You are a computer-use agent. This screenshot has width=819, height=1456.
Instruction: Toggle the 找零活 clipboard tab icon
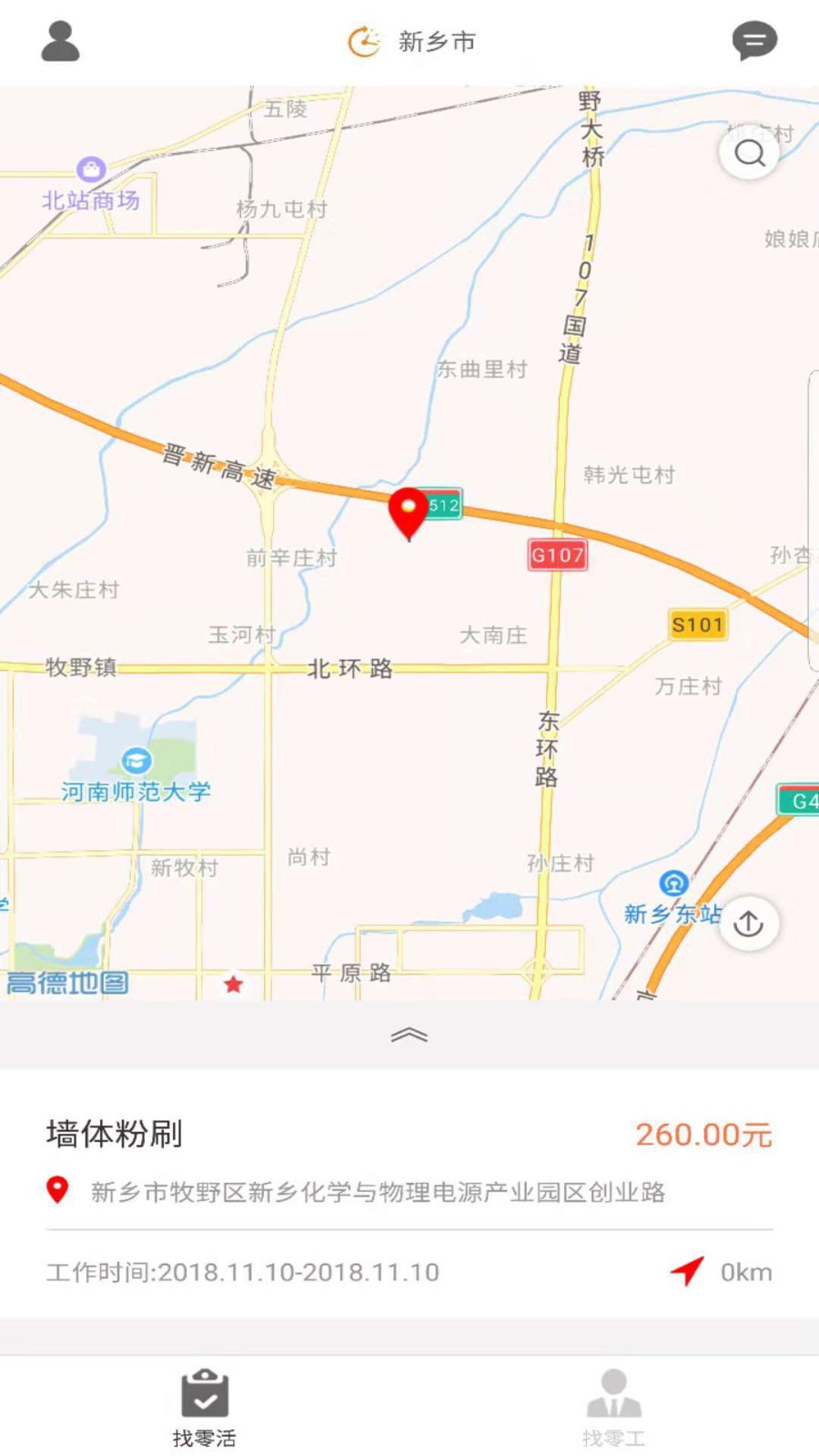pos(206,1390)
